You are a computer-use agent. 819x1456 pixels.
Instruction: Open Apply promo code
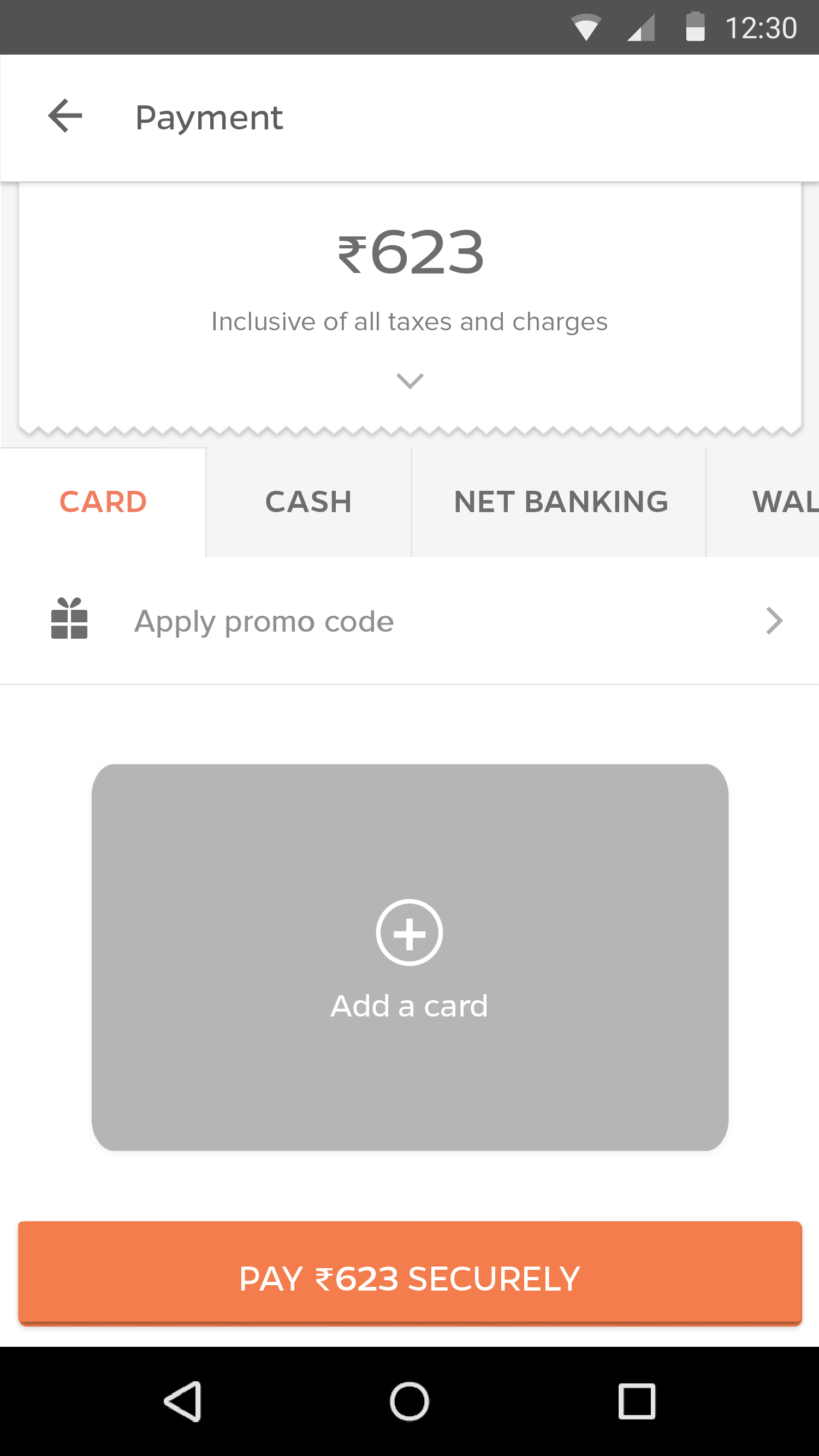click(x=409, y=621)
